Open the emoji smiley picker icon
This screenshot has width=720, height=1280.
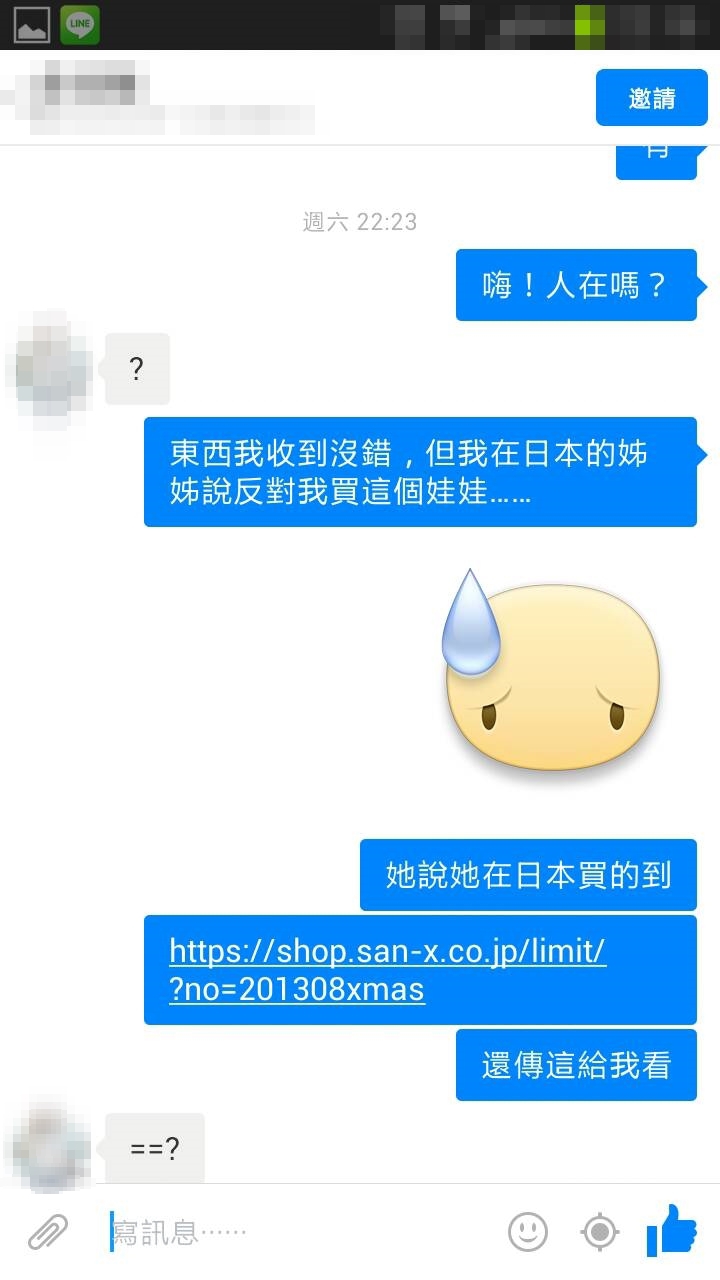529,1232
